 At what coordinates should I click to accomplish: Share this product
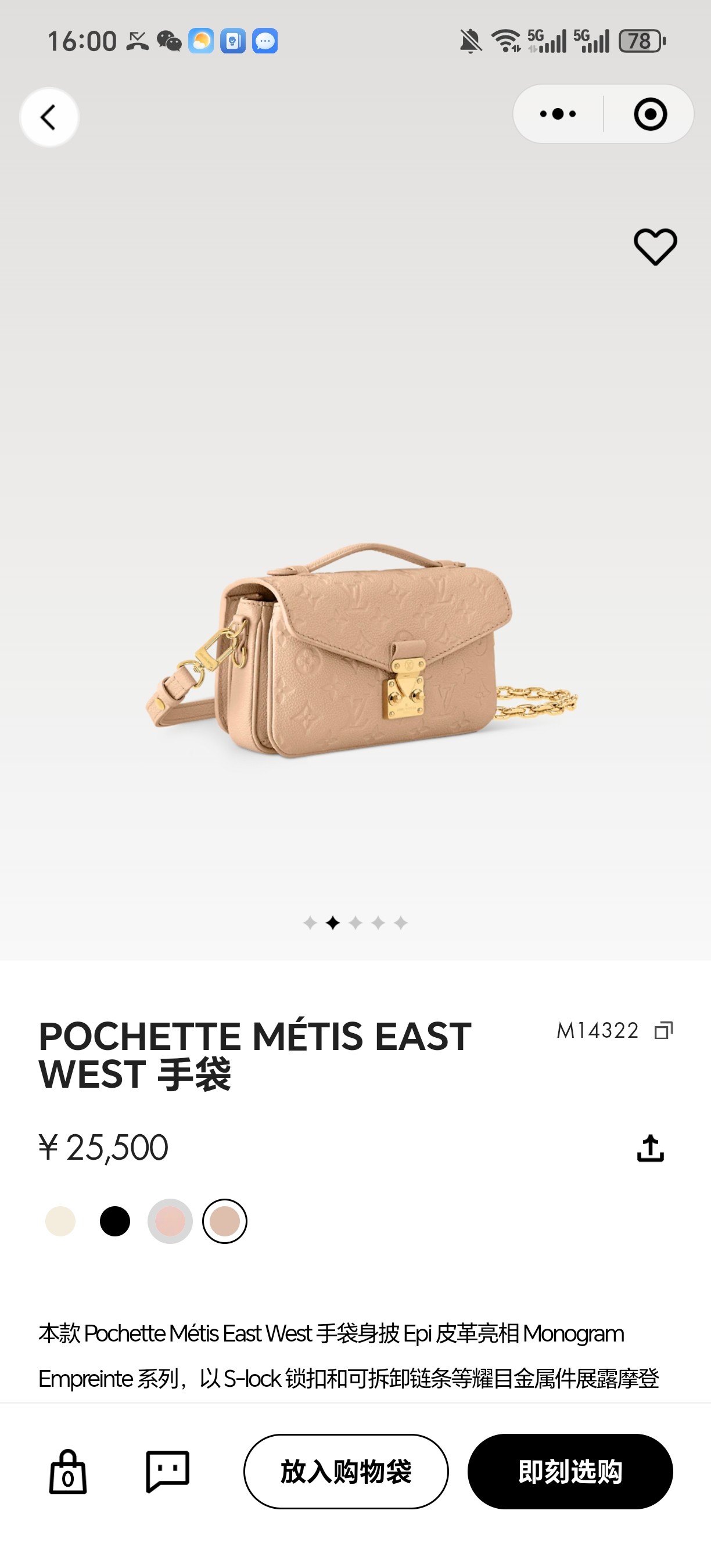point(650,1148)
